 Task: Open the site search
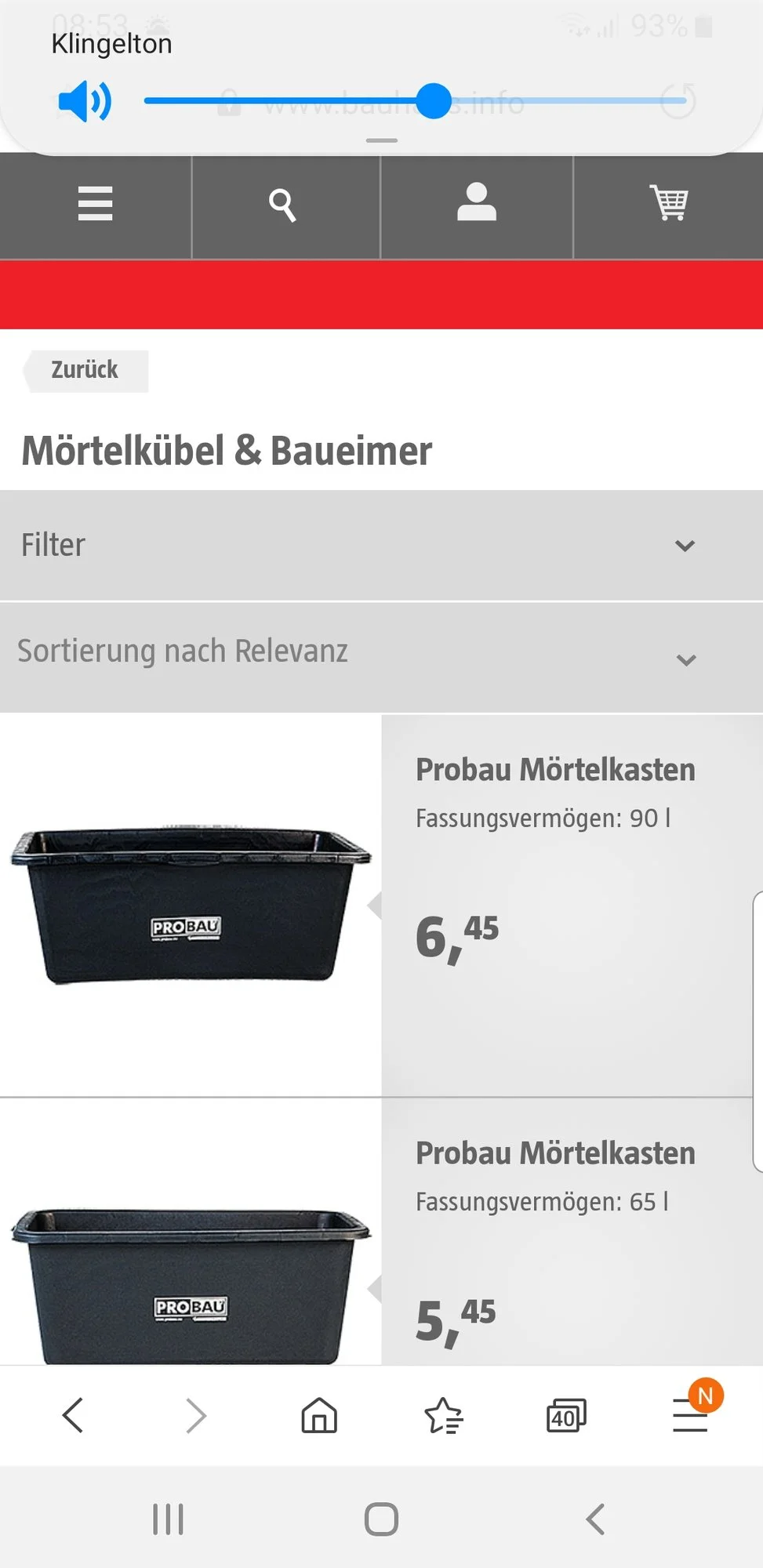pos(283,205)
